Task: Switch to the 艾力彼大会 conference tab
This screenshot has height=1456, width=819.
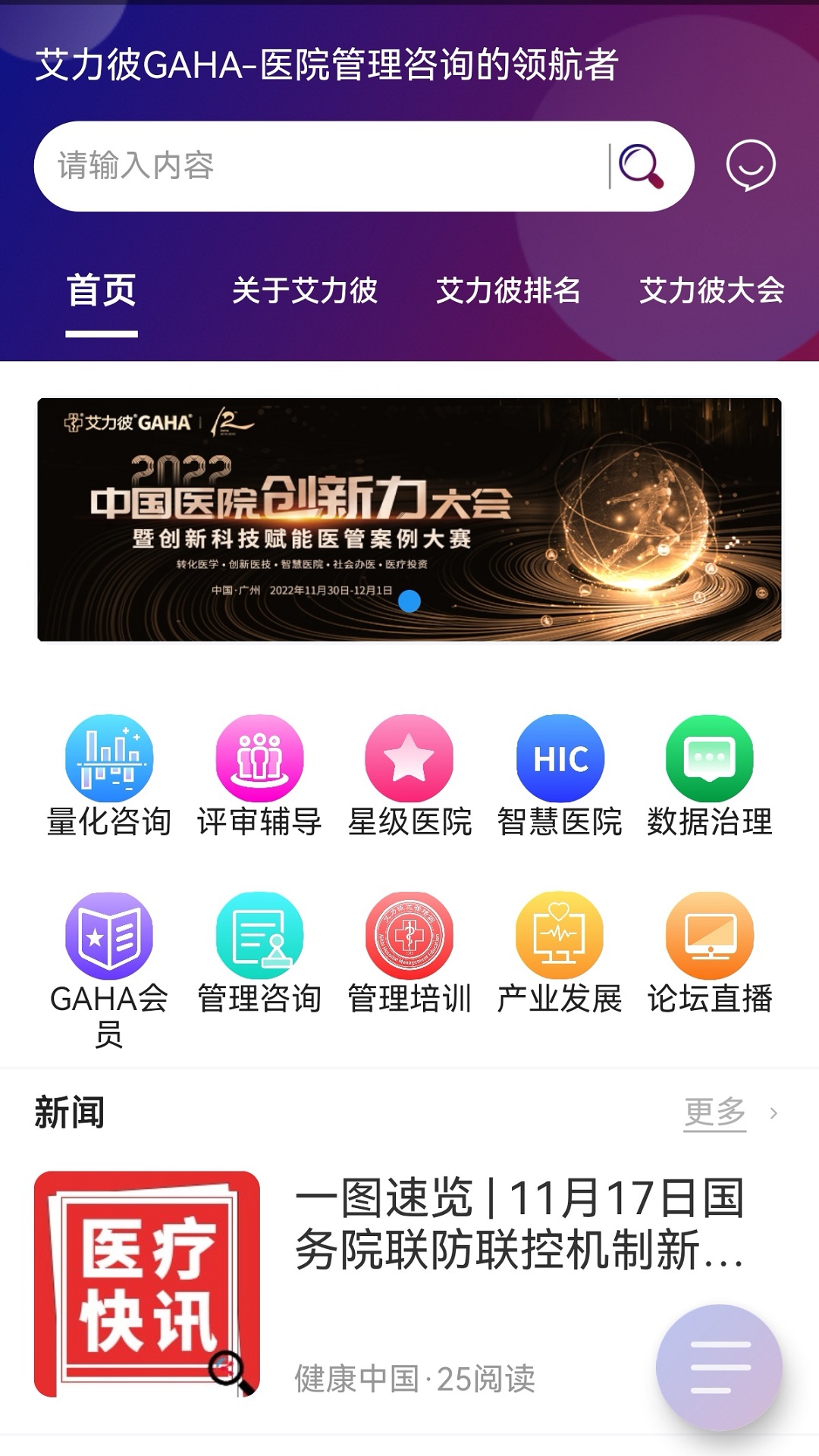Action: click(x=711, y=291)
